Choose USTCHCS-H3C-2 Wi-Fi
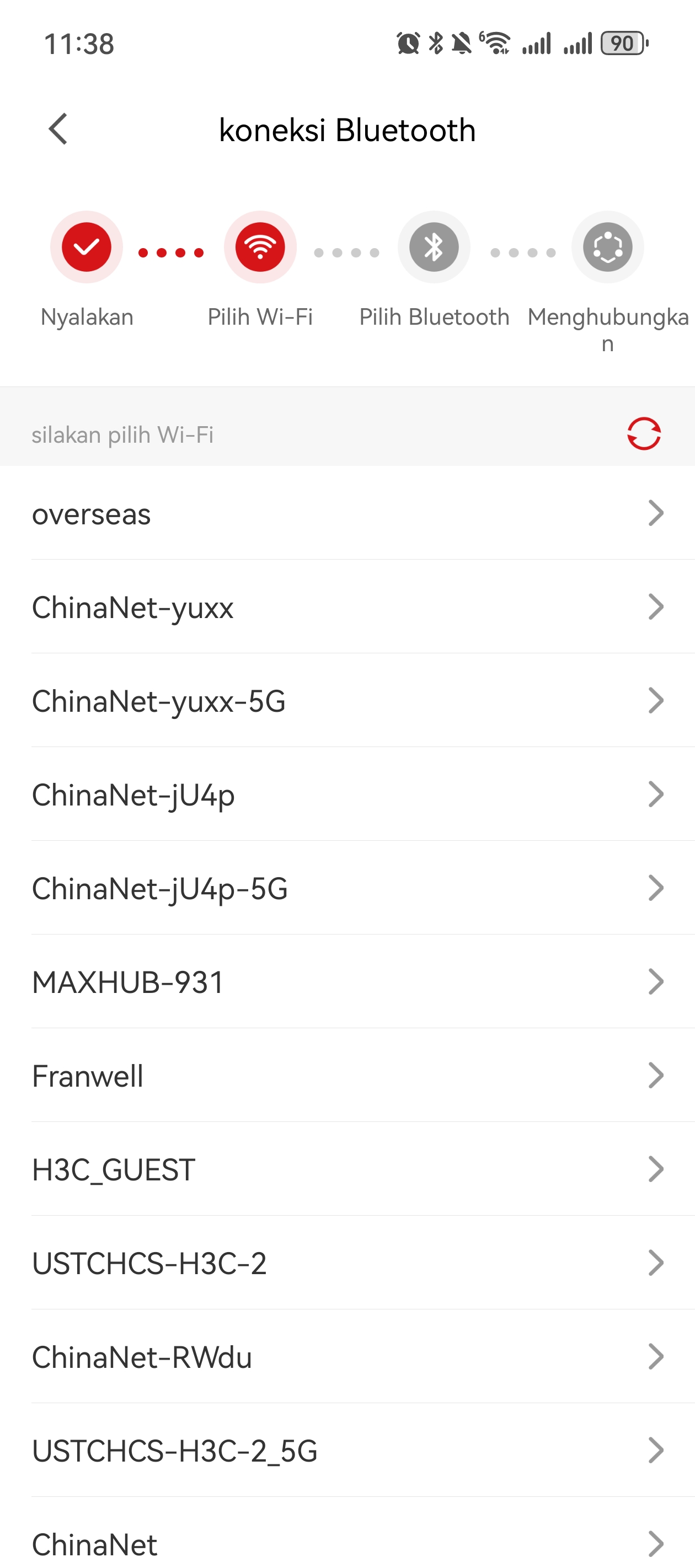 347,1263
